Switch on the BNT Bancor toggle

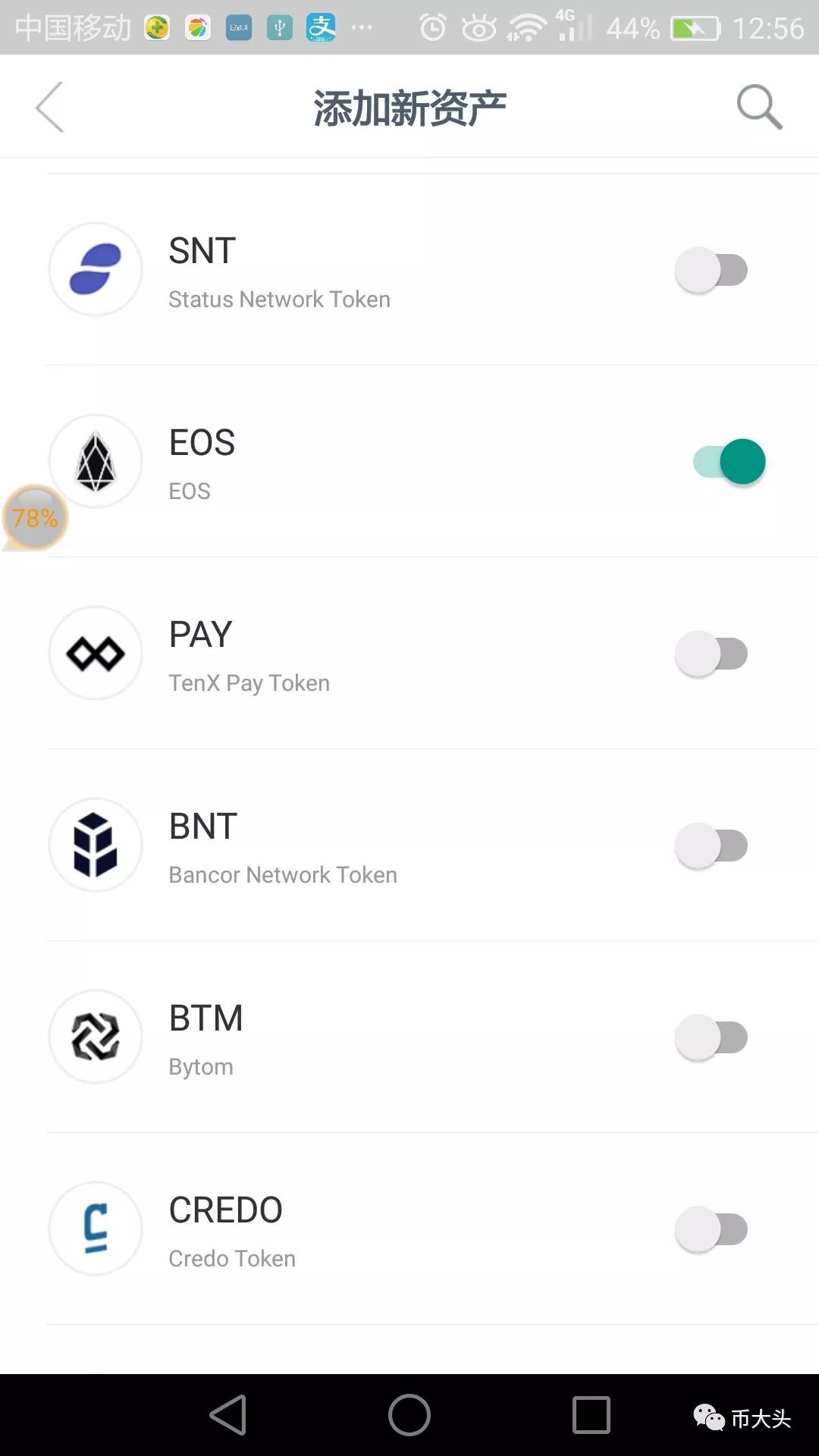pos(711,846)
